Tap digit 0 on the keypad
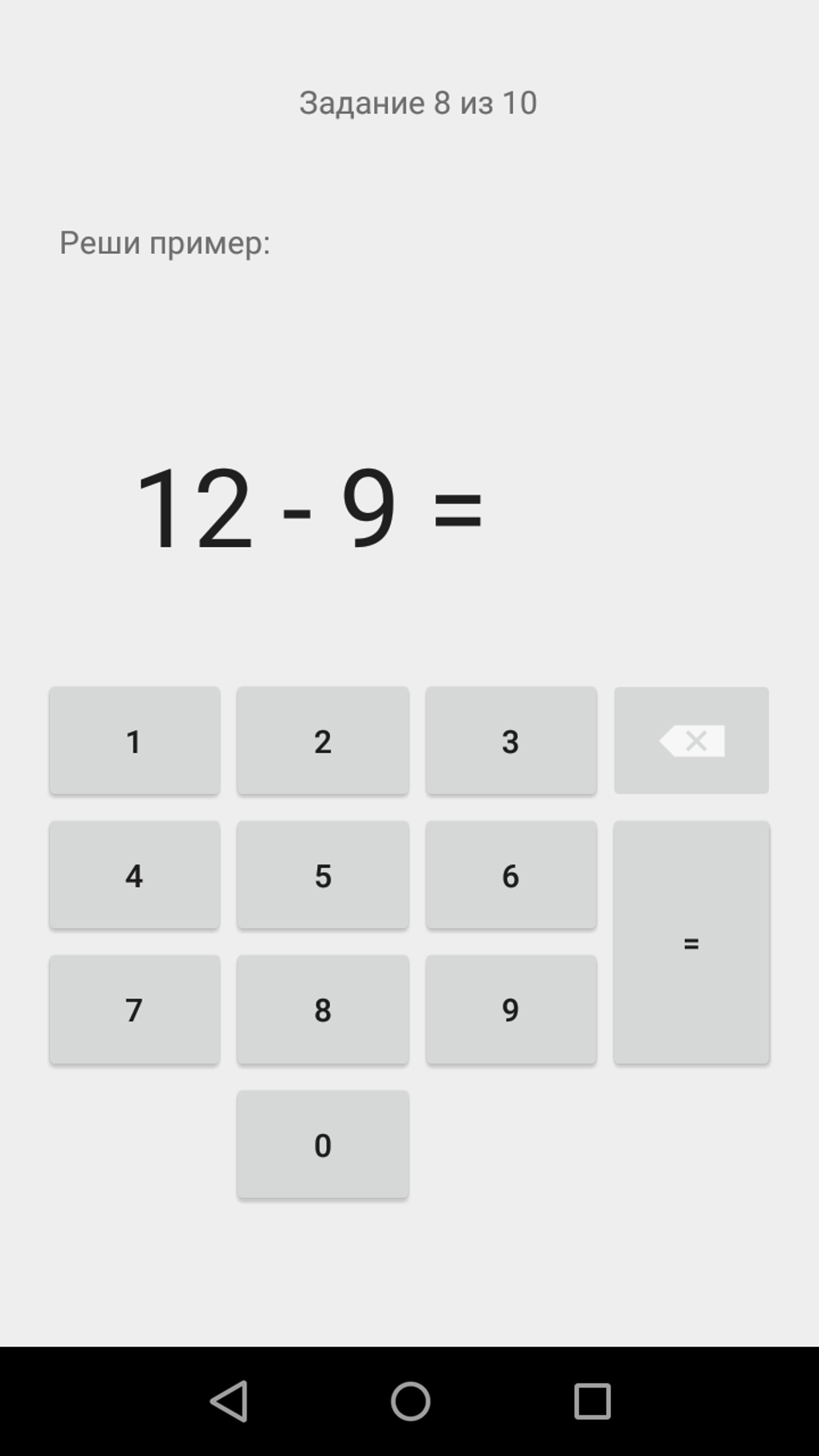Screen dimensions: 819x1456 [x=323, y=1144]
